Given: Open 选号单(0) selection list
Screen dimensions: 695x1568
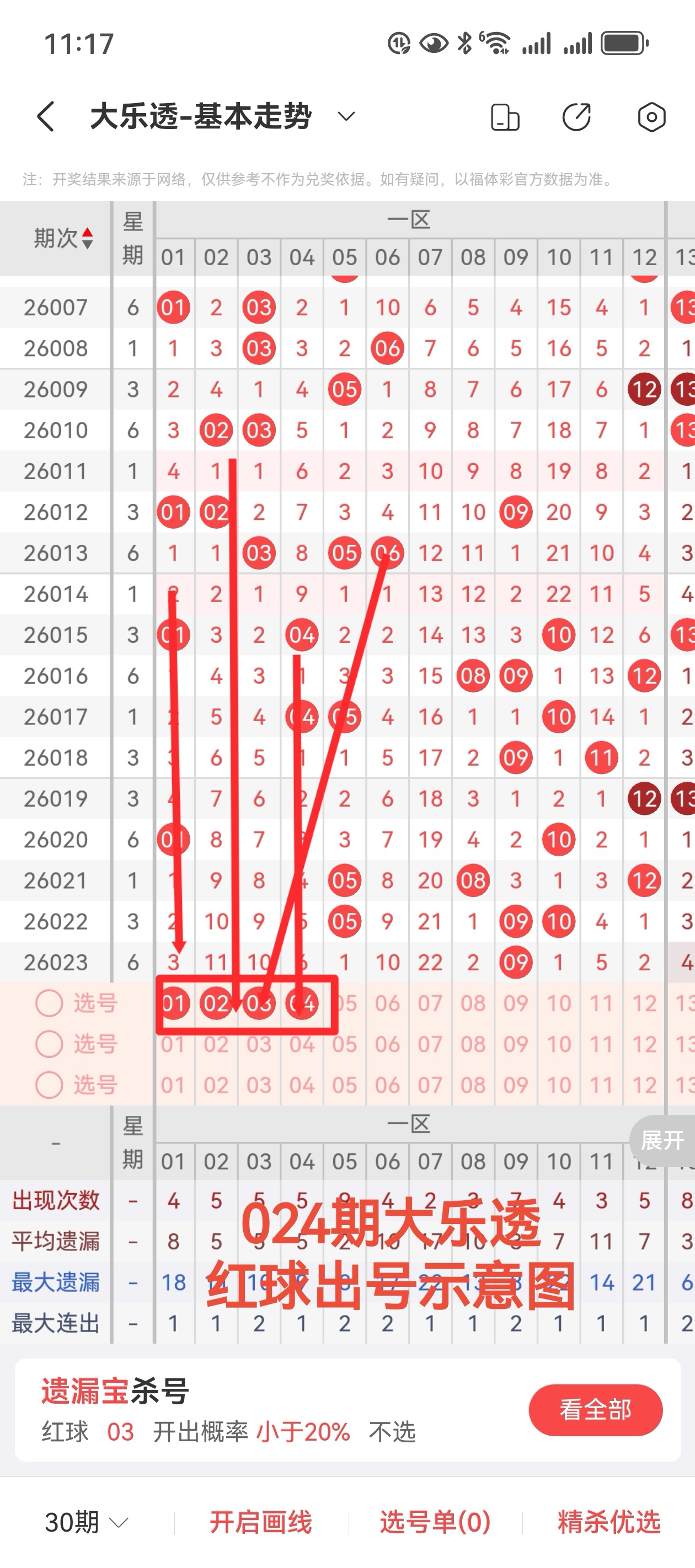Looking at the screenshot, I should pos(435,1522).
